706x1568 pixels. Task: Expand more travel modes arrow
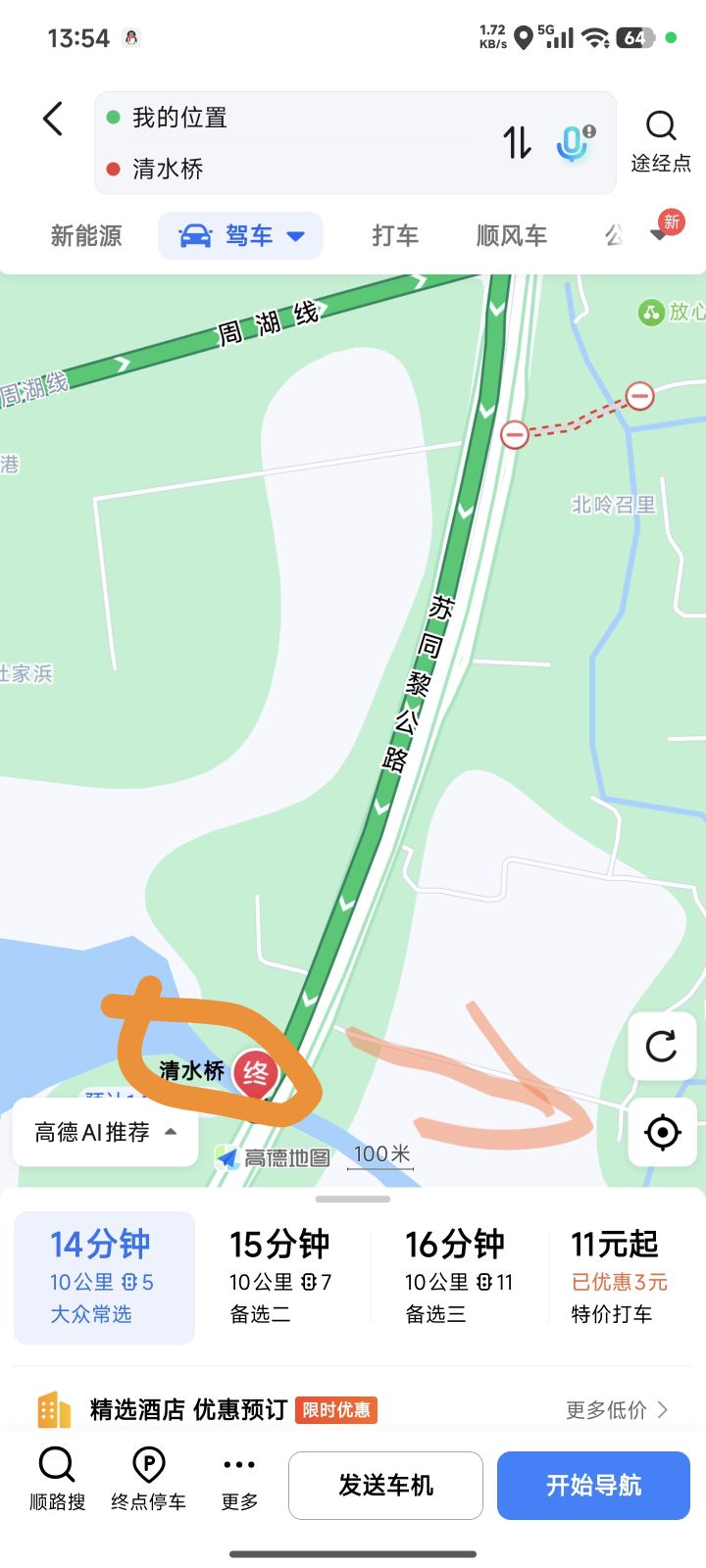pyautogui.click(x=660, y=233)
